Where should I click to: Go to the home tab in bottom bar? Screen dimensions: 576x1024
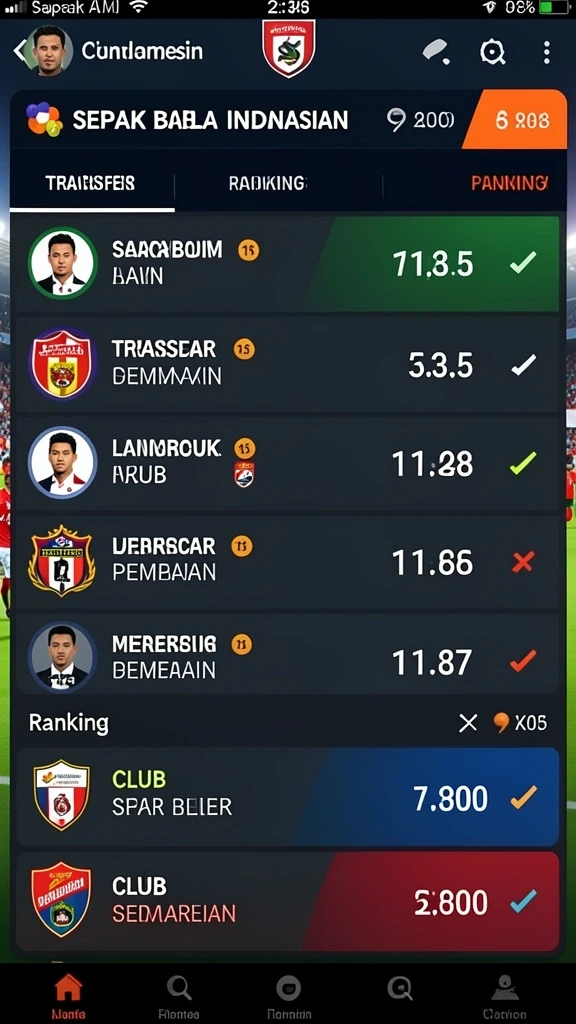tap(68, 995)
